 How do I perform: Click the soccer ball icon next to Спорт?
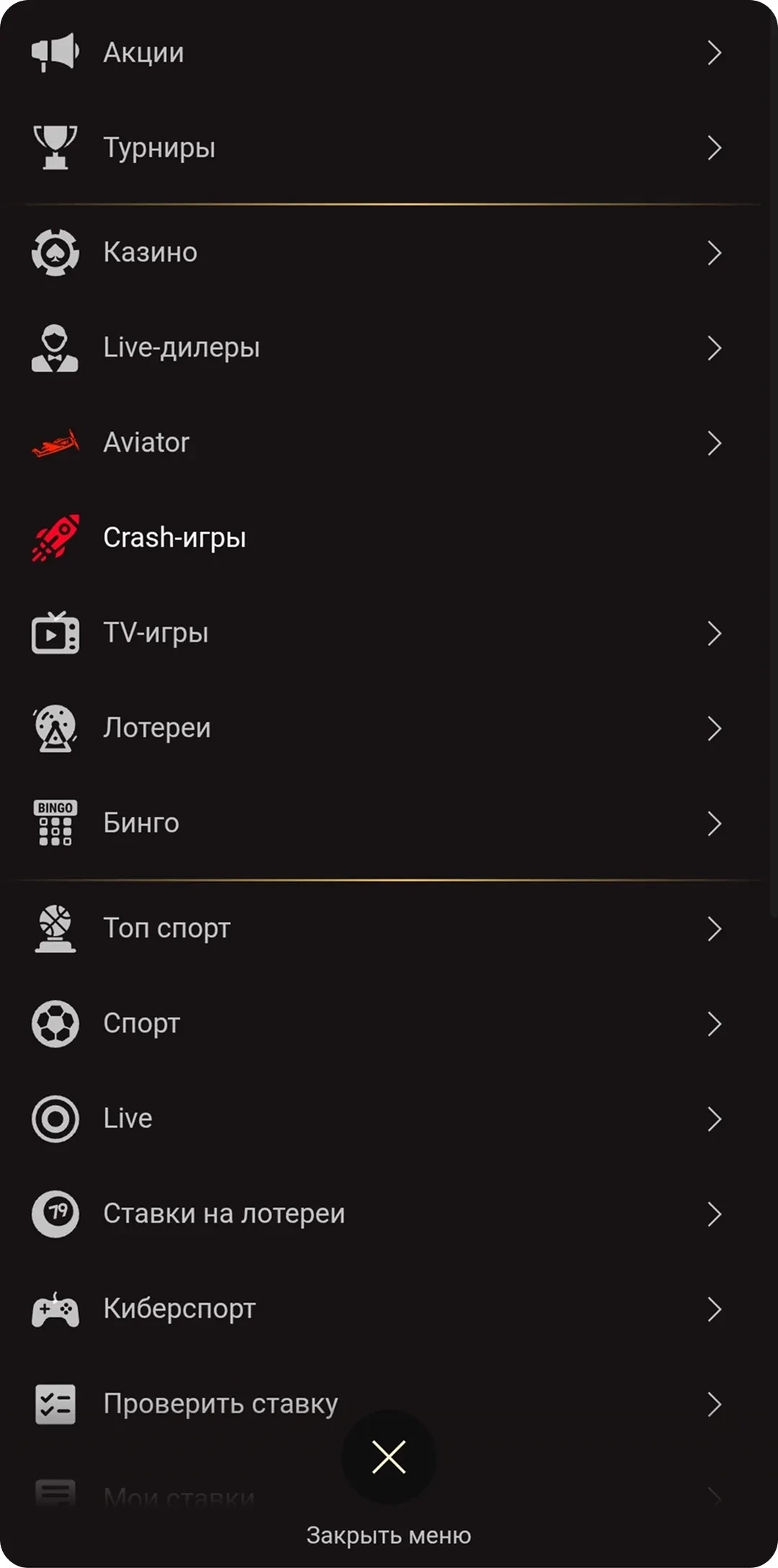pos(54,1023)
